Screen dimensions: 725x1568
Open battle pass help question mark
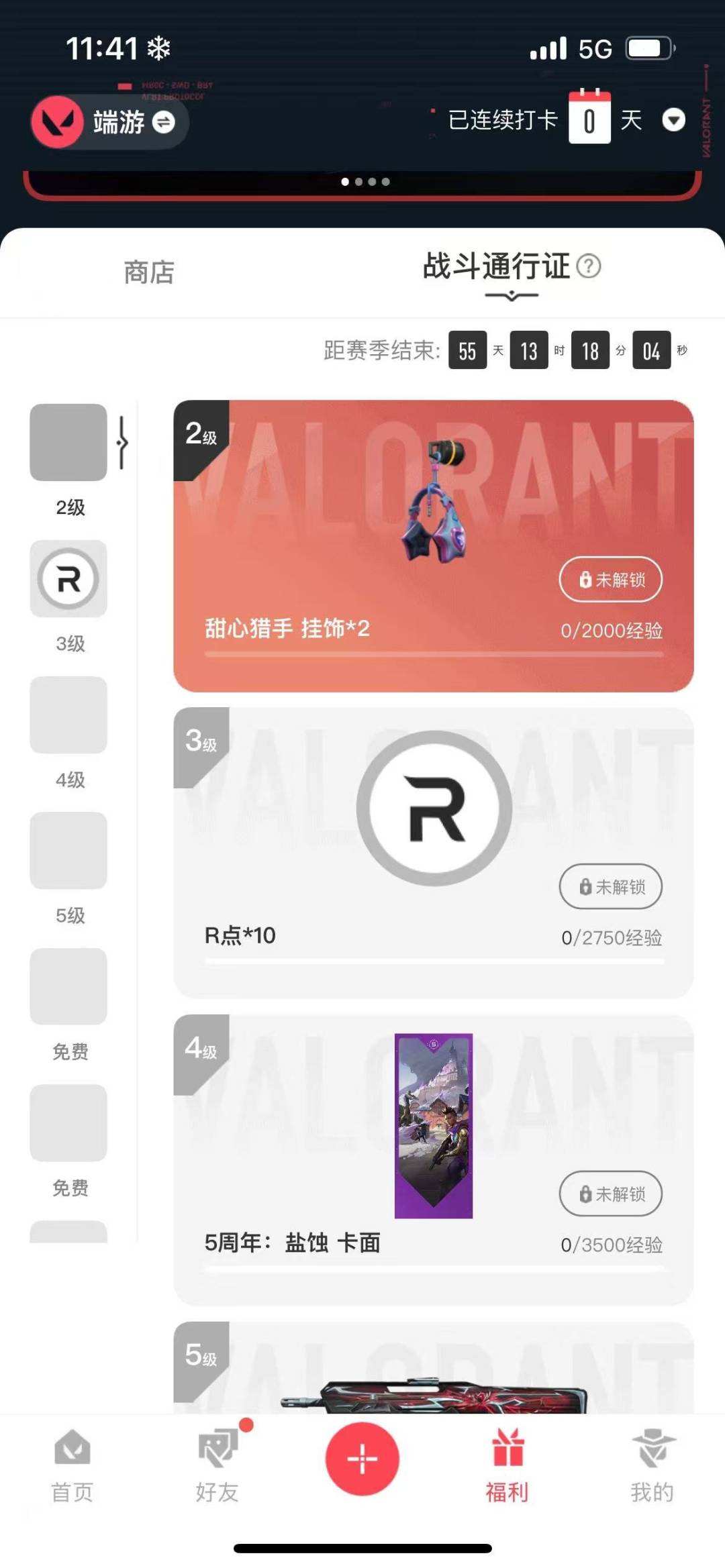[589, 266]
